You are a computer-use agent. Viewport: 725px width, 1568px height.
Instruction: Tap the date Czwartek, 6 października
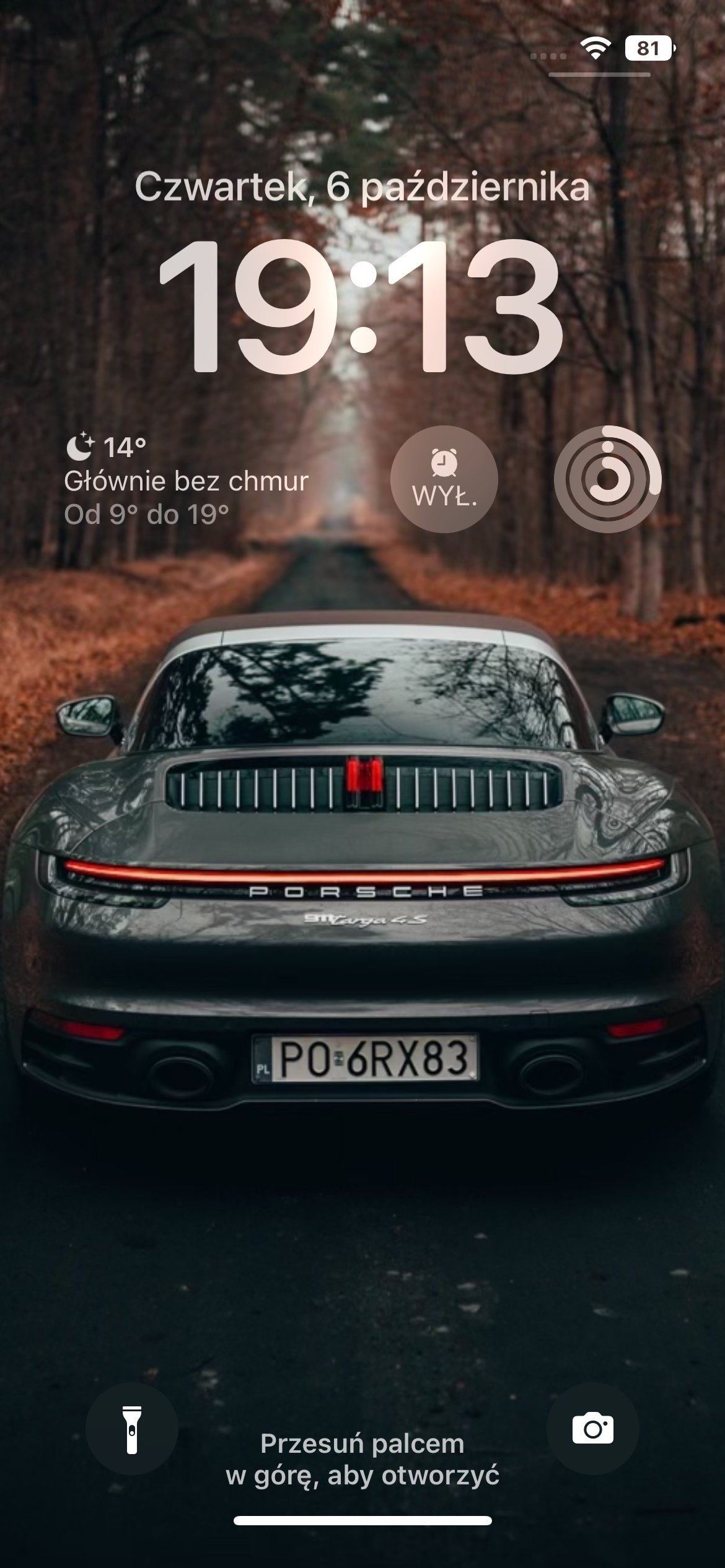tap(362, 187)
